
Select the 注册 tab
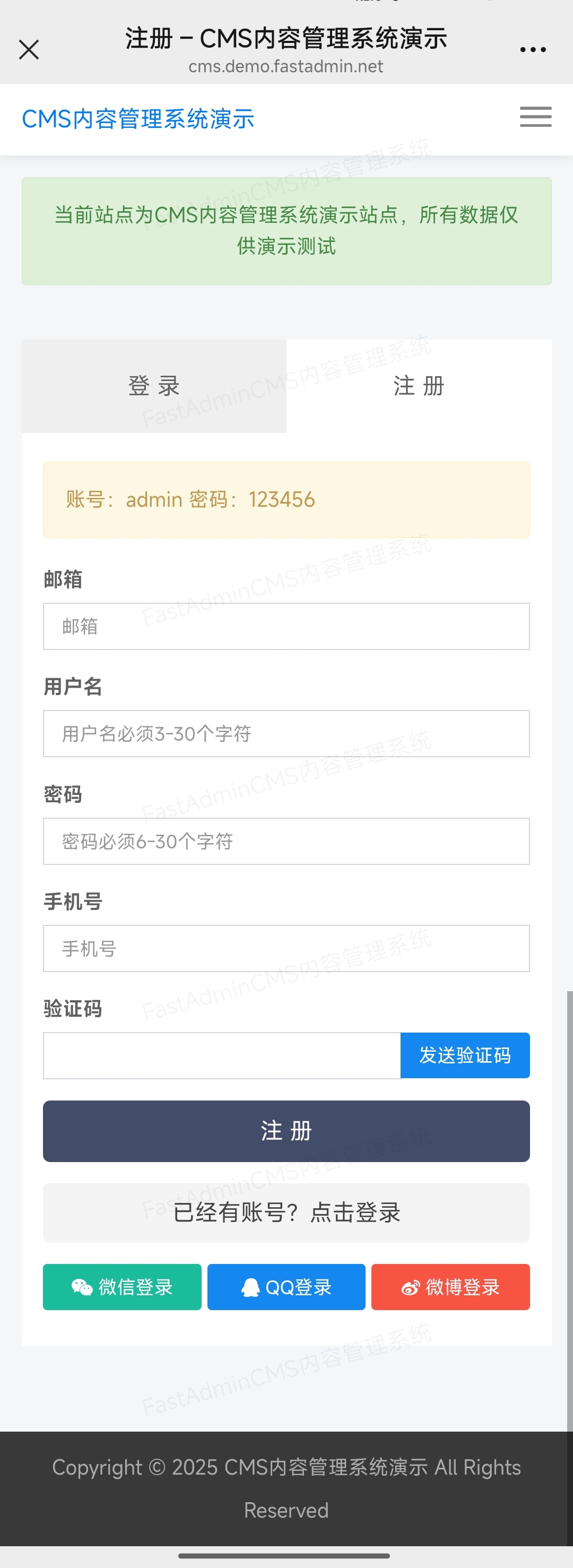419,386
